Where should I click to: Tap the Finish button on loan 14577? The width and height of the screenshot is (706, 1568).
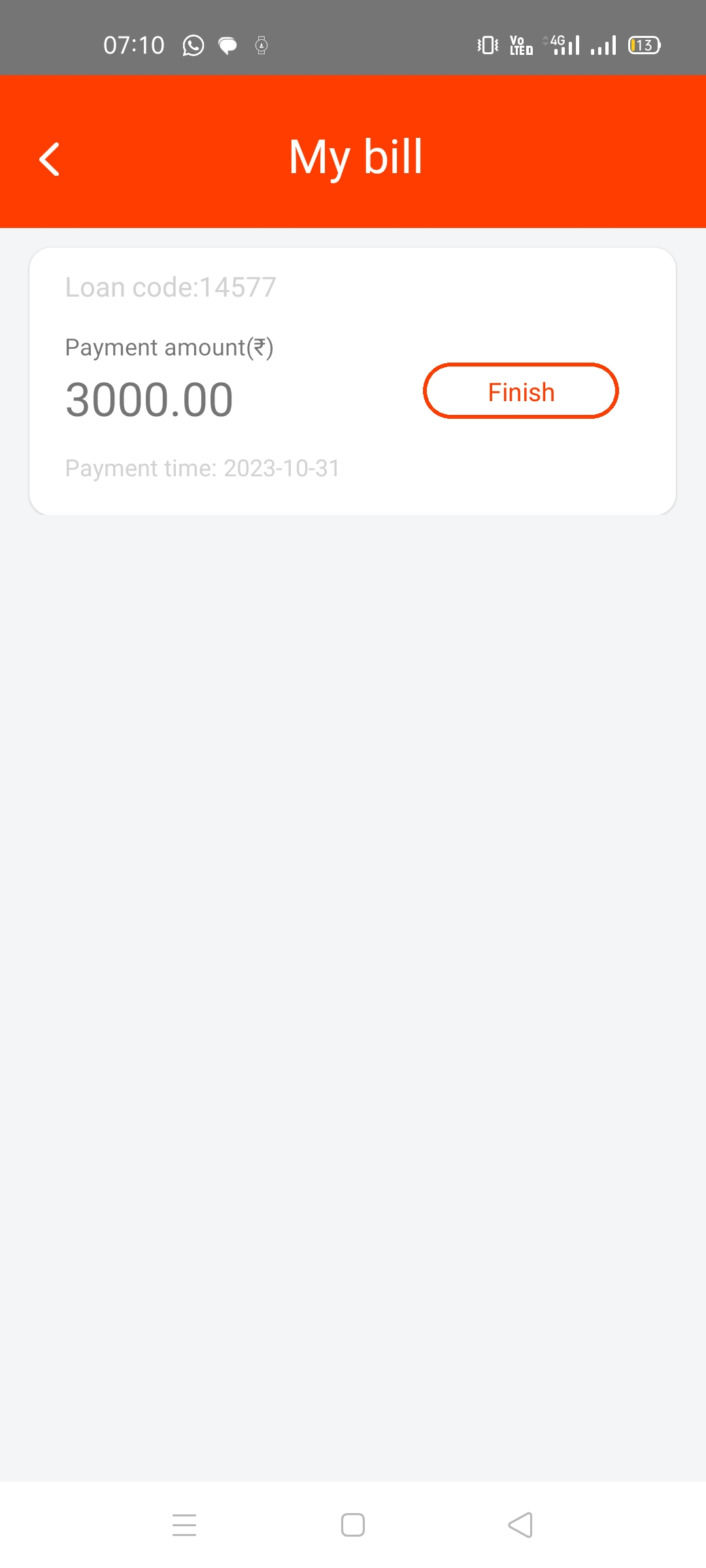click(520, 391)
